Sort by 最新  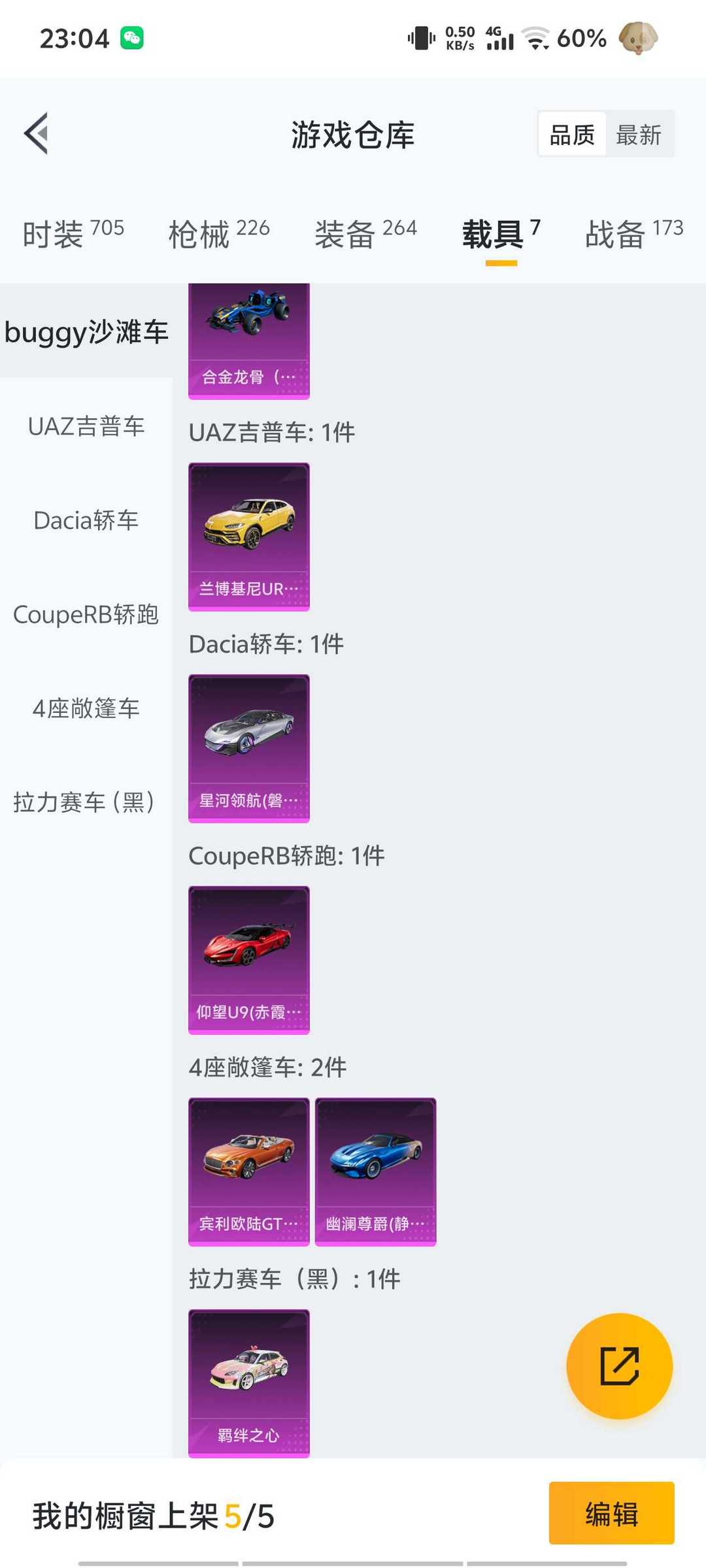point(639,135)
